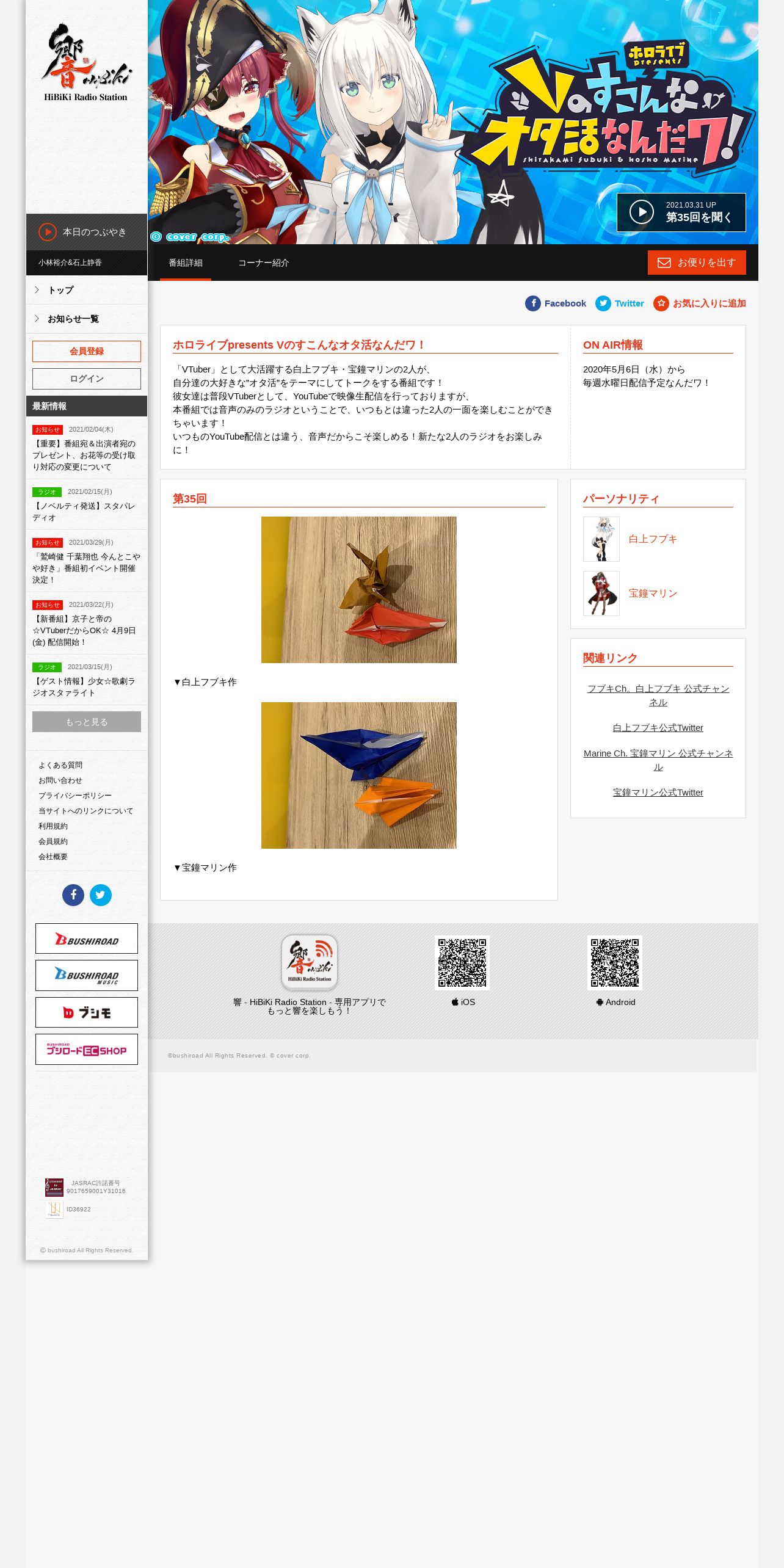Screen dimensions: 784x1568
Task: Open news about スタパレディオ novelty shipping
Action: (x=84, y=512)
